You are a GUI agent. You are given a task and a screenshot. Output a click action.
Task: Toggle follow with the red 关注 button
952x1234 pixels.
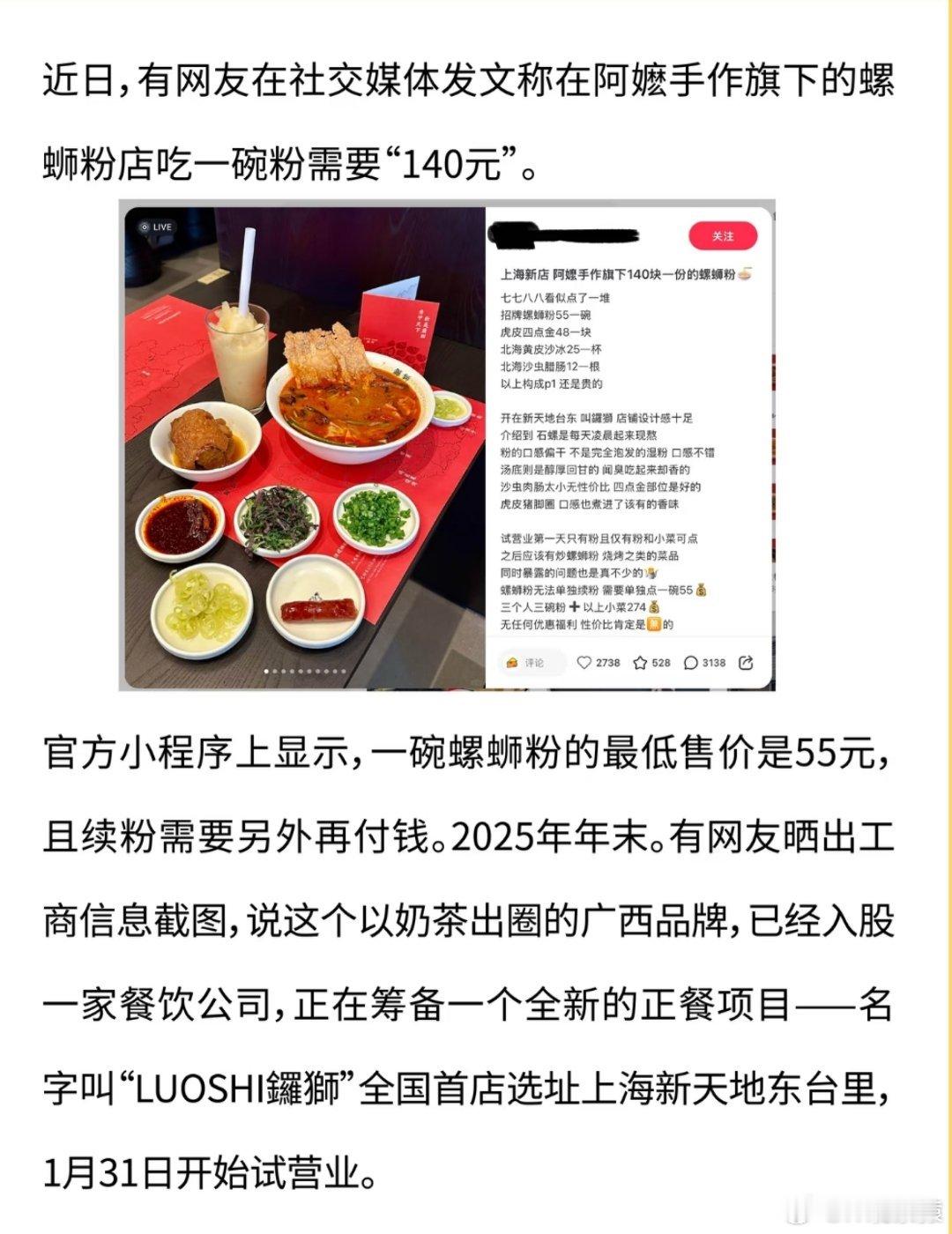point(723,234)
